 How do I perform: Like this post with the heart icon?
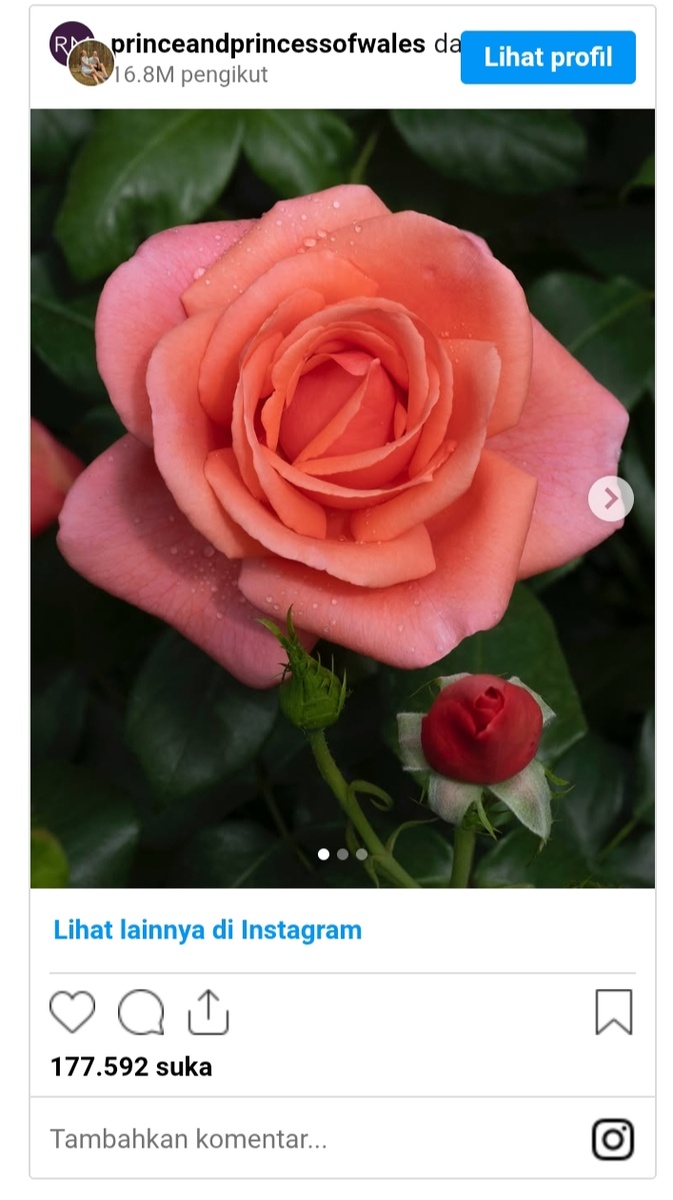(72, 1012)
